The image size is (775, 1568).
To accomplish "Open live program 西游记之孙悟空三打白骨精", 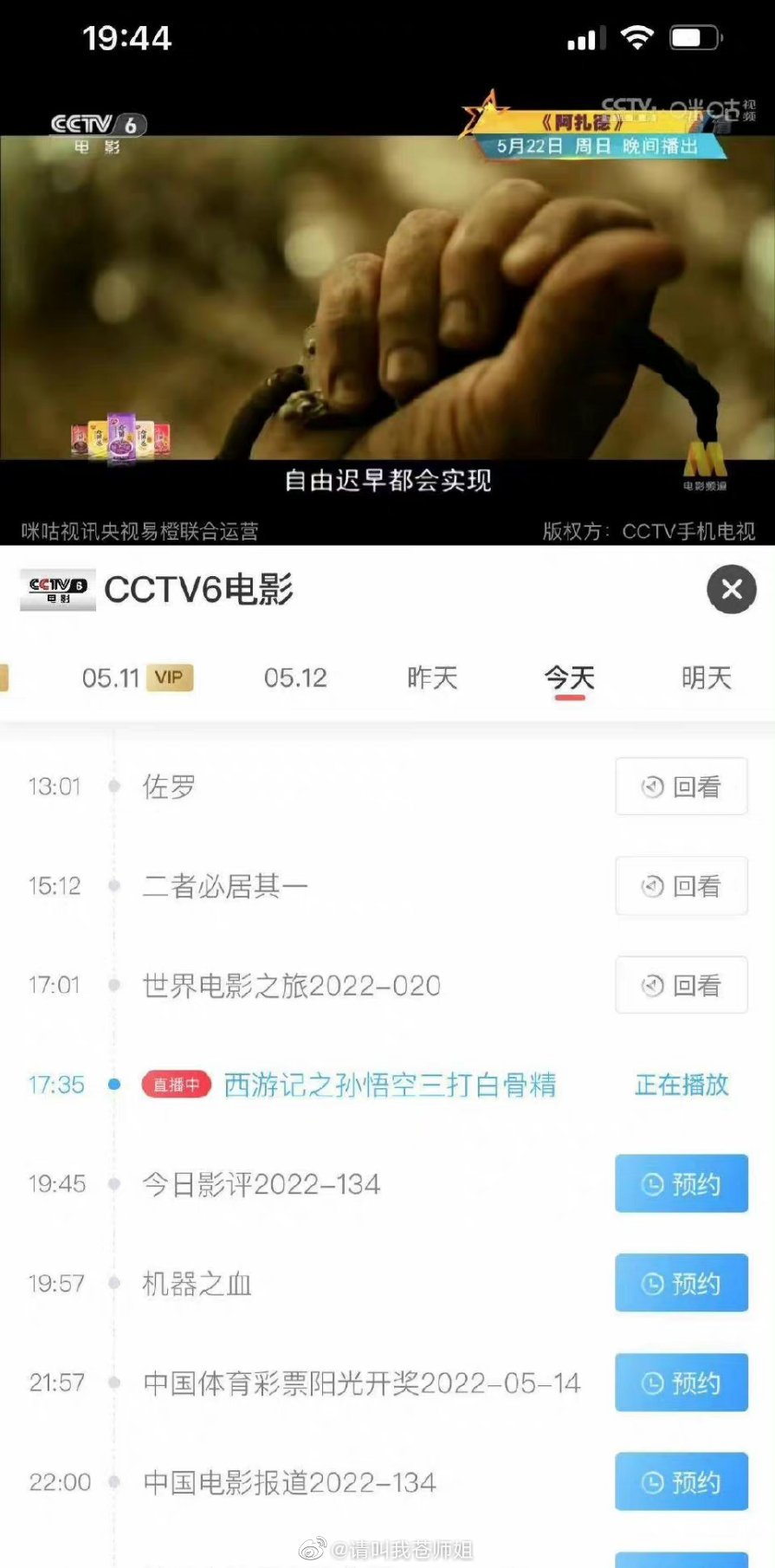I will tap(390, 1085).
